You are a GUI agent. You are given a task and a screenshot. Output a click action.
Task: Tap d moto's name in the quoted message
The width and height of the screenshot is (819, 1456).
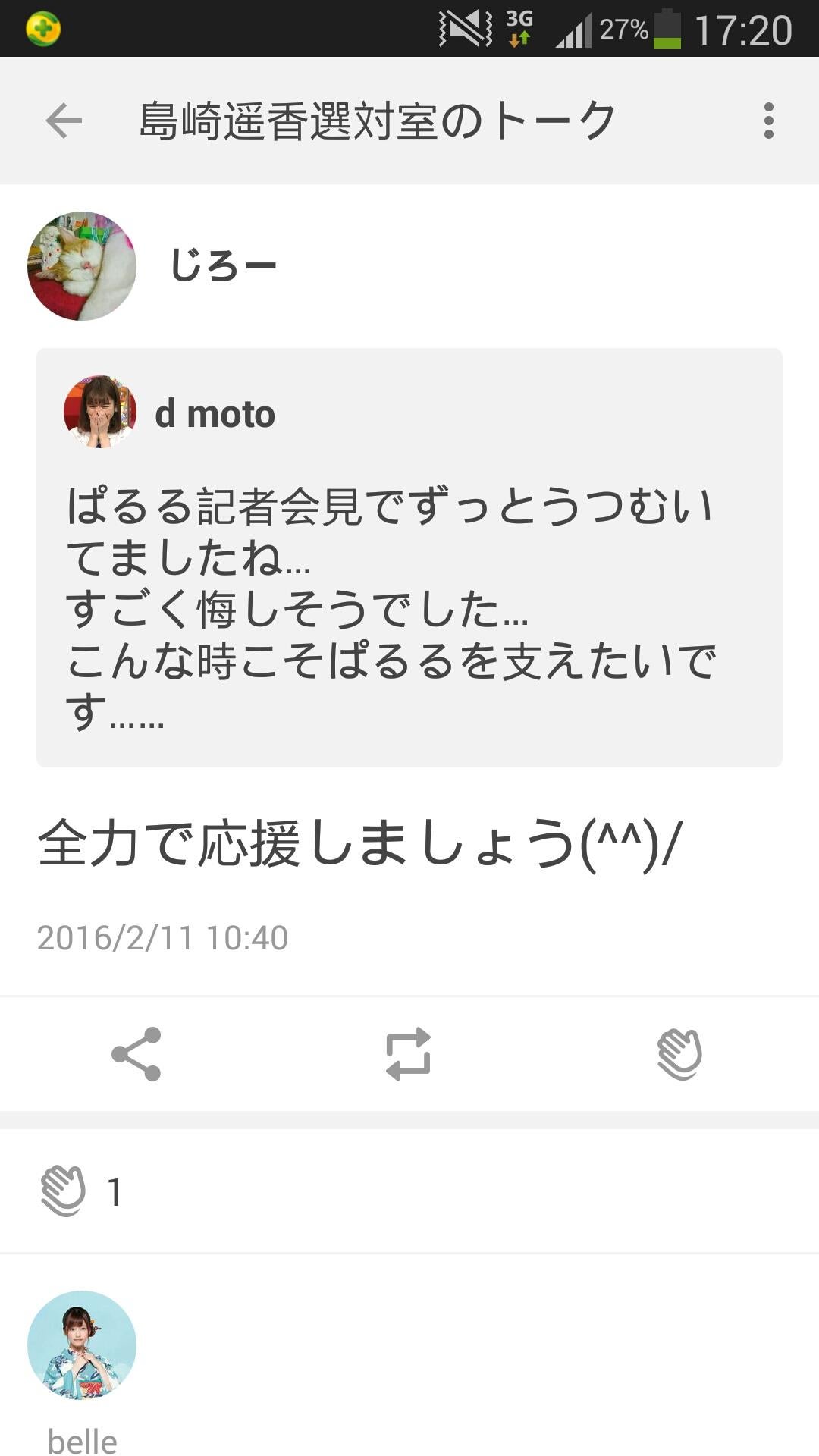coord(214,415)
